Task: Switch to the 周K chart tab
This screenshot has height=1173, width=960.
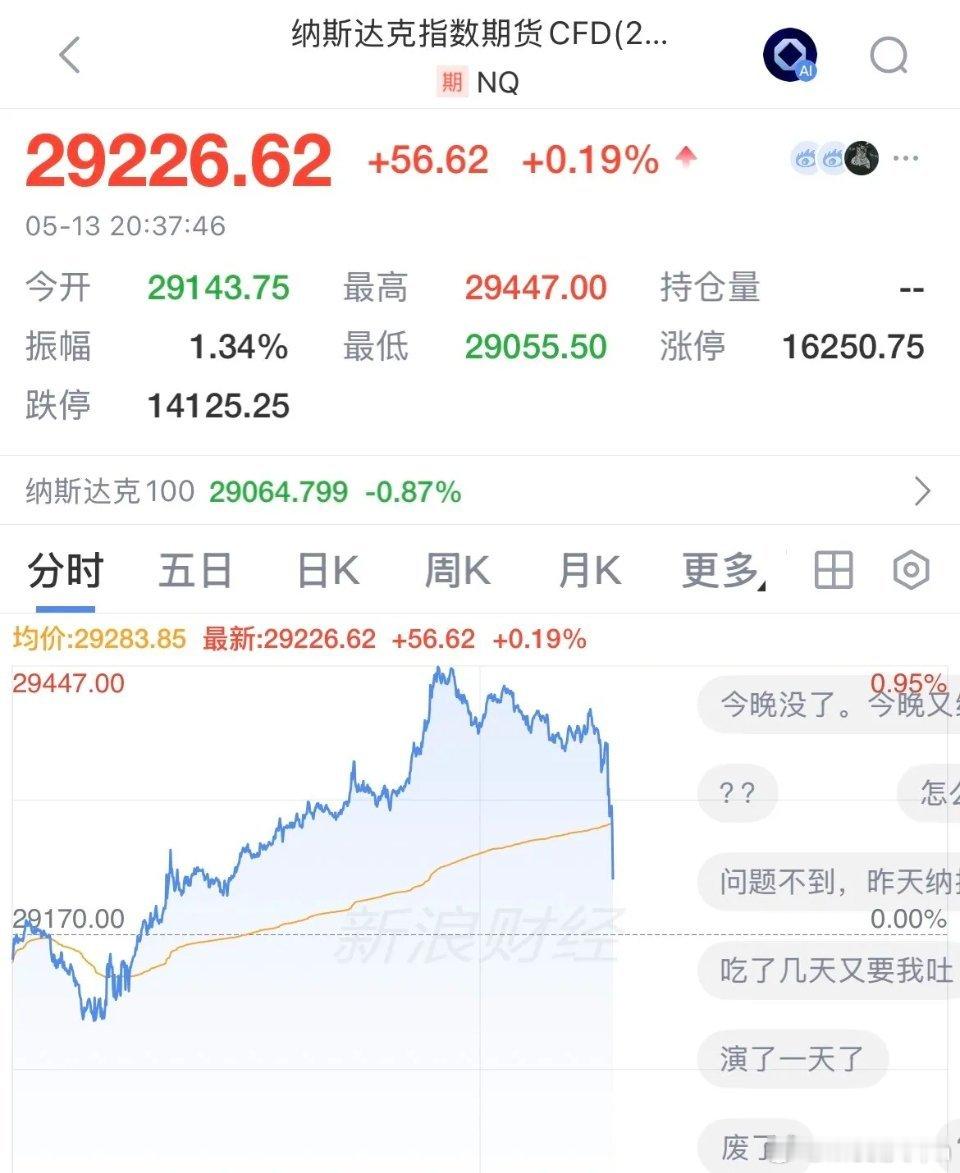Action: [x=458, y=571]
